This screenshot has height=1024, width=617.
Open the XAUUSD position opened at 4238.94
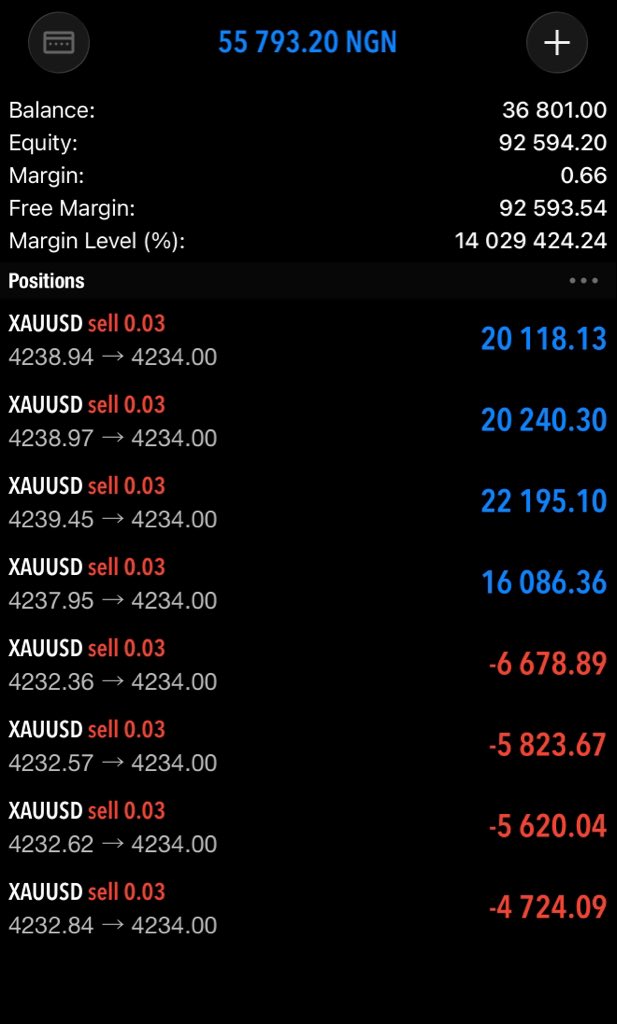pyautogui.click(x=308, y=340)
